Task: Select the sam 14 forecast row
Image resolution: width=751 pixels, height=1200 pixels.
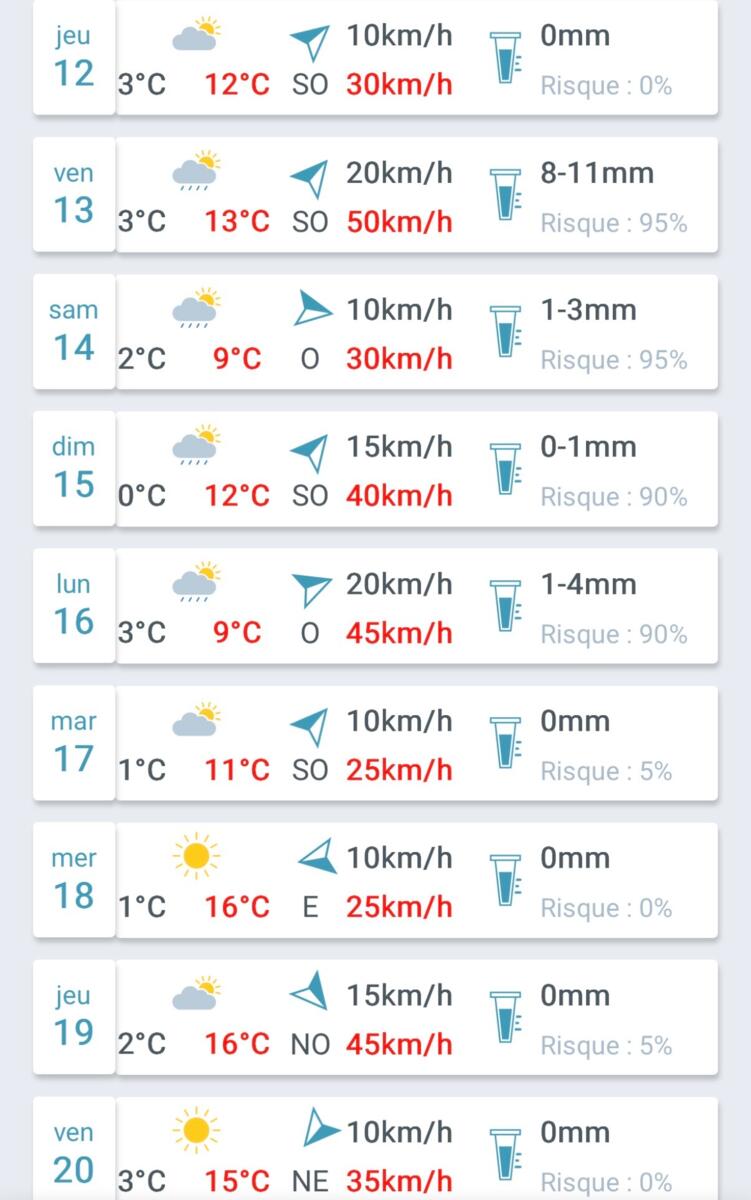Action: [375, 333]
